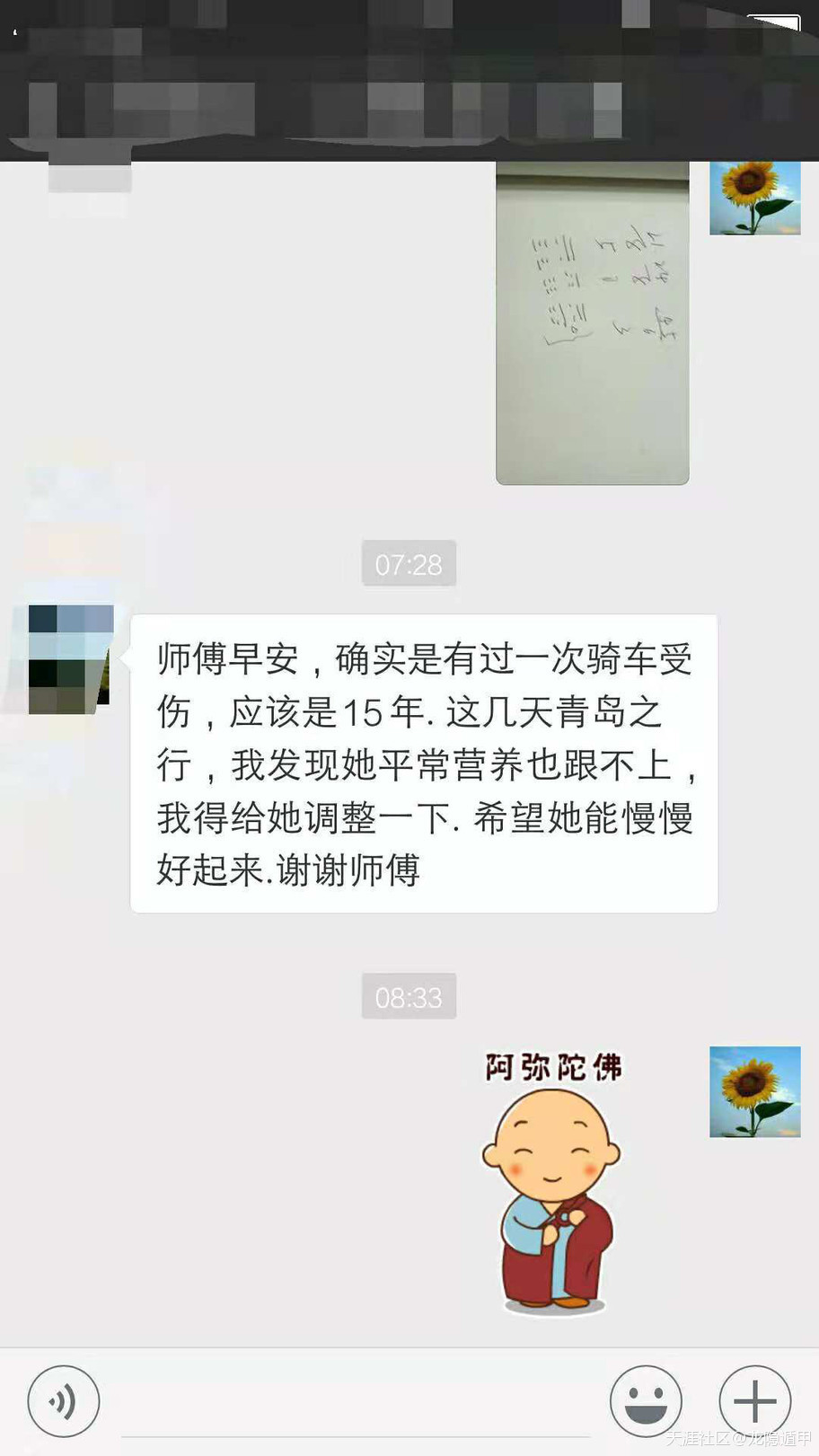The height and width of the screenshot is (1456, 819).
Task: Open the handwritten note photo message
Action: [x=593, y=323]
